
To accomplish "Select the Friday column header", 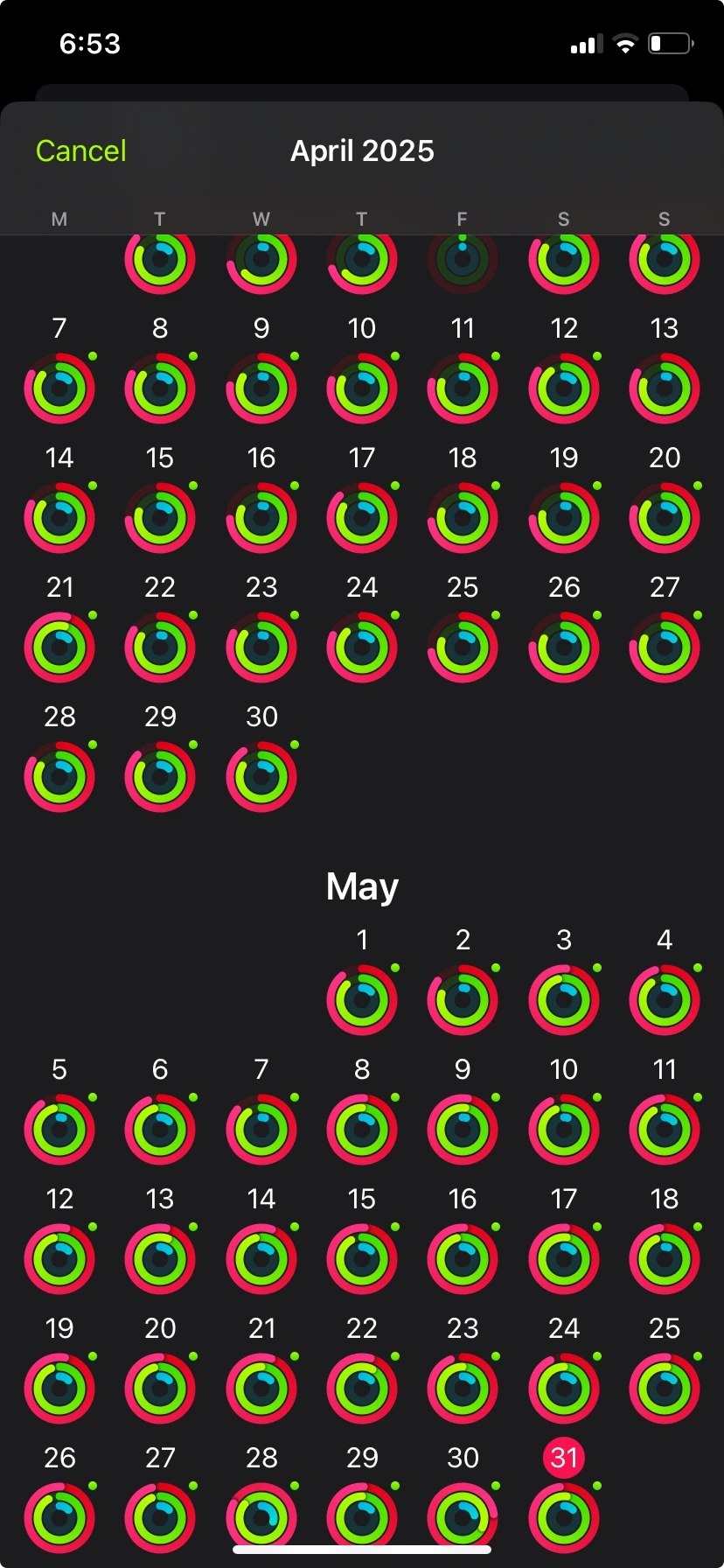I will coord(463,219).
